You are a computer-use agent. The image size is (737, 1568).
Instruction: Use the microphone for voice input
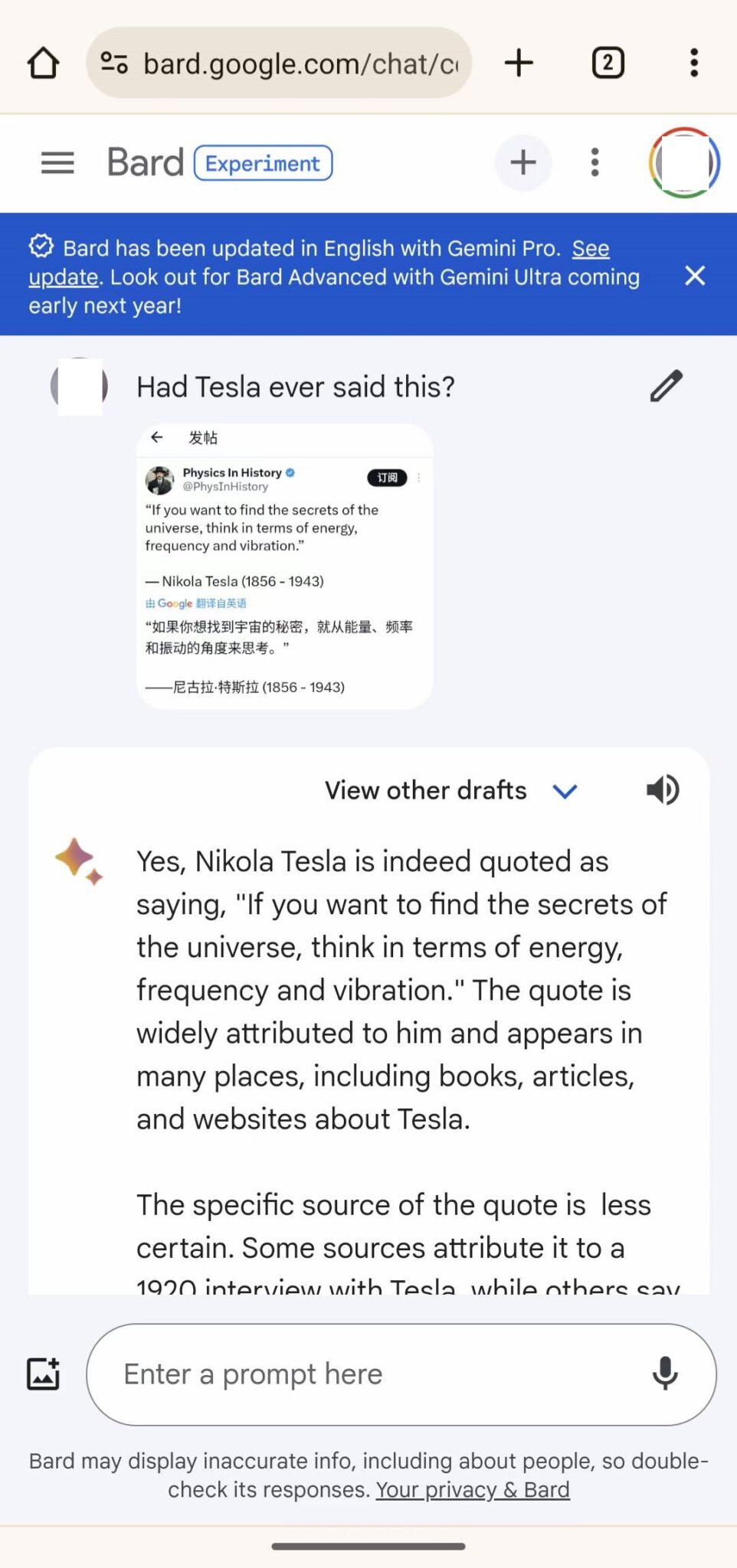[665, 1374]
